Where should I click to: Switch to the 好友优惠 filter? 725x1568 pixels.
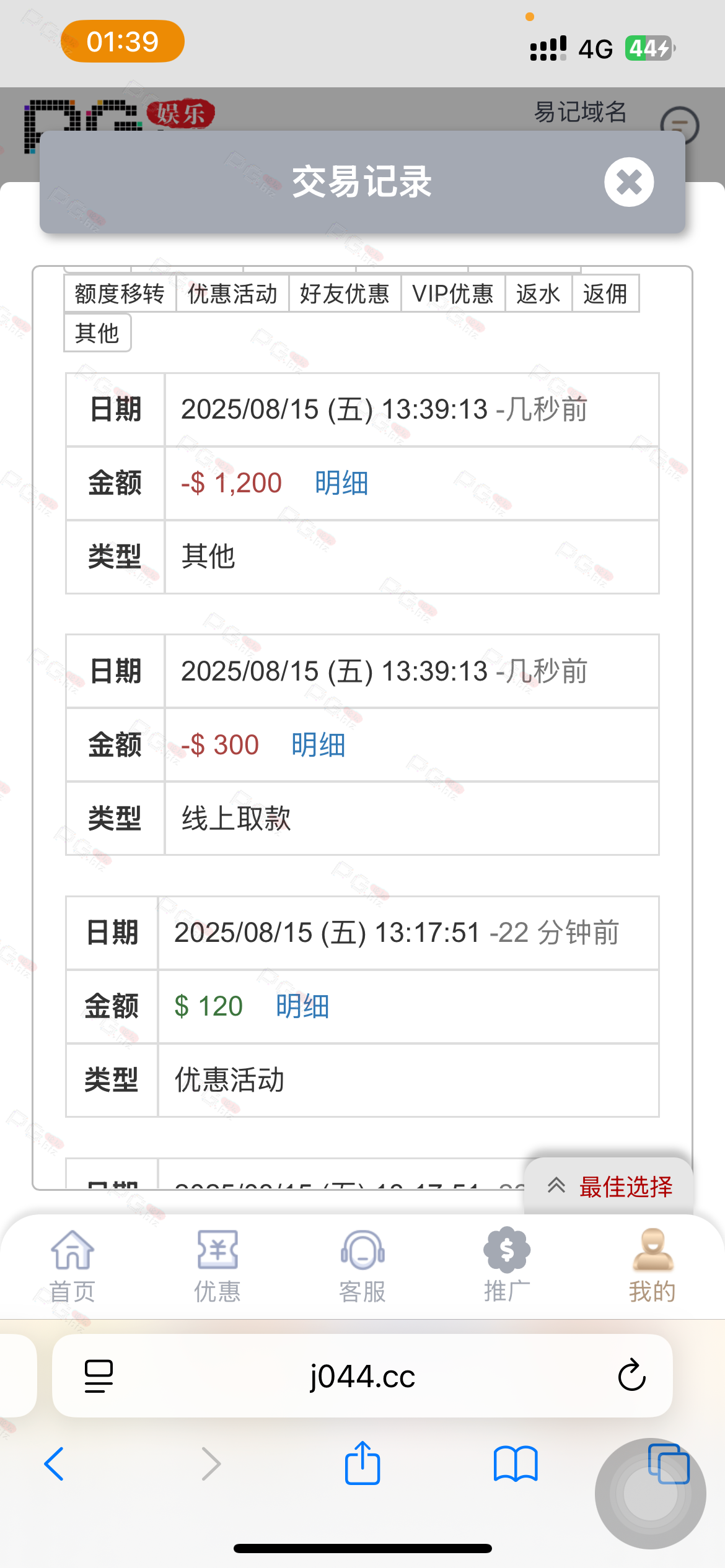(x=345, y=294)
